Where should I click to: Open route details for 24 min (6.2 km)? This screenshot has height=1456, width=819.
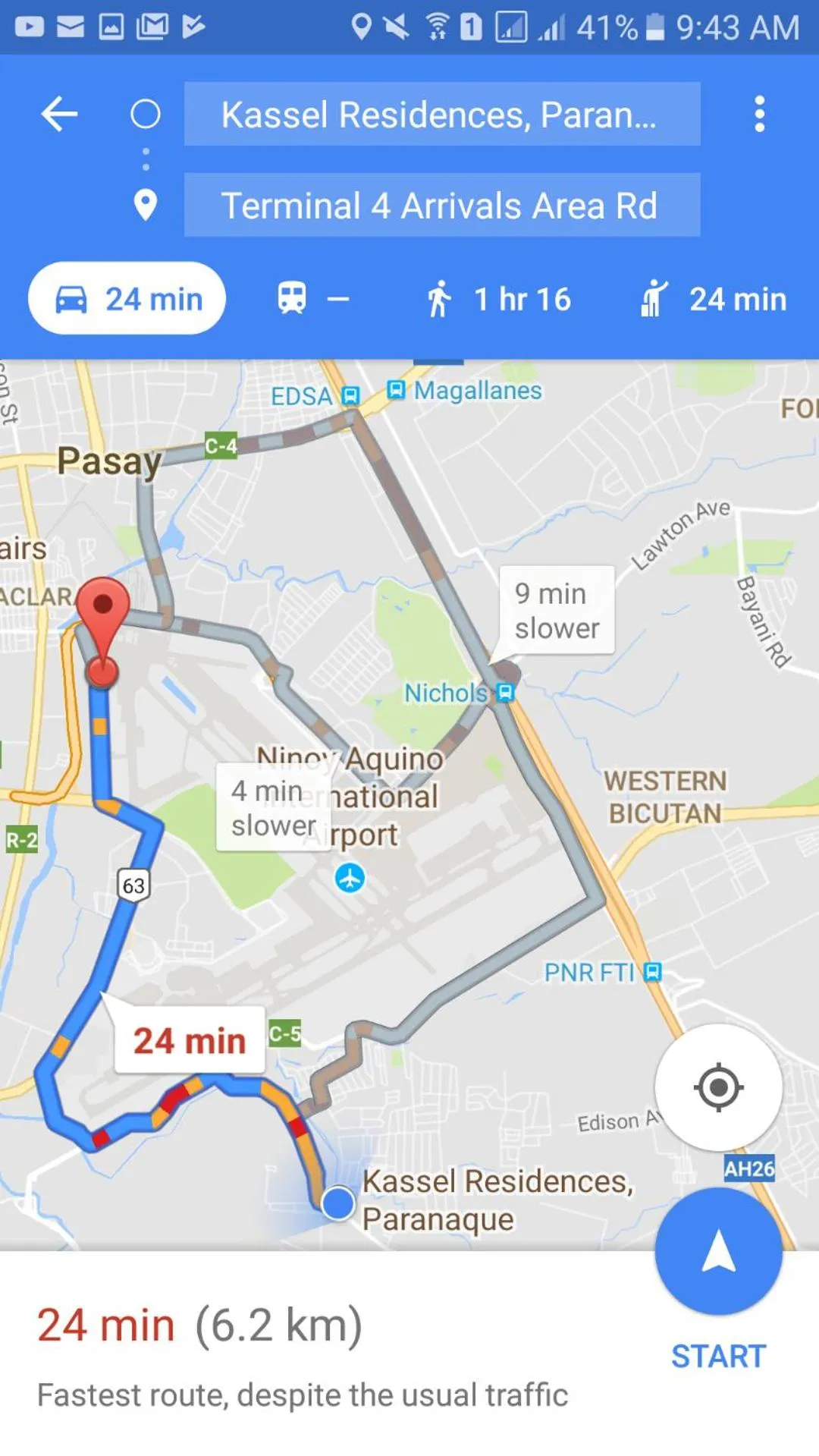[x=199, y=1325]
